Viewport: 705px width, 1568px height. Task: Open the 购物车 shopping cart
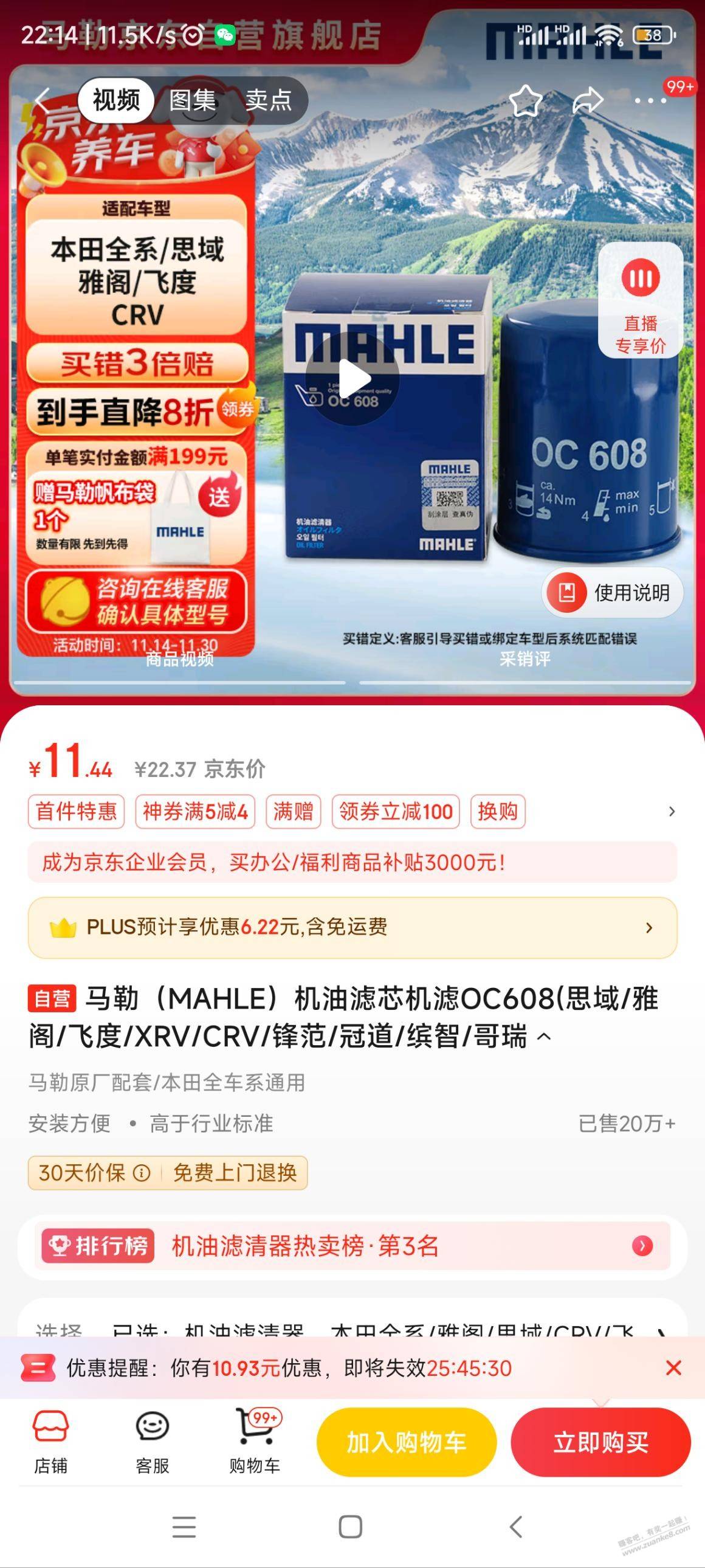tap(254, 1442)
